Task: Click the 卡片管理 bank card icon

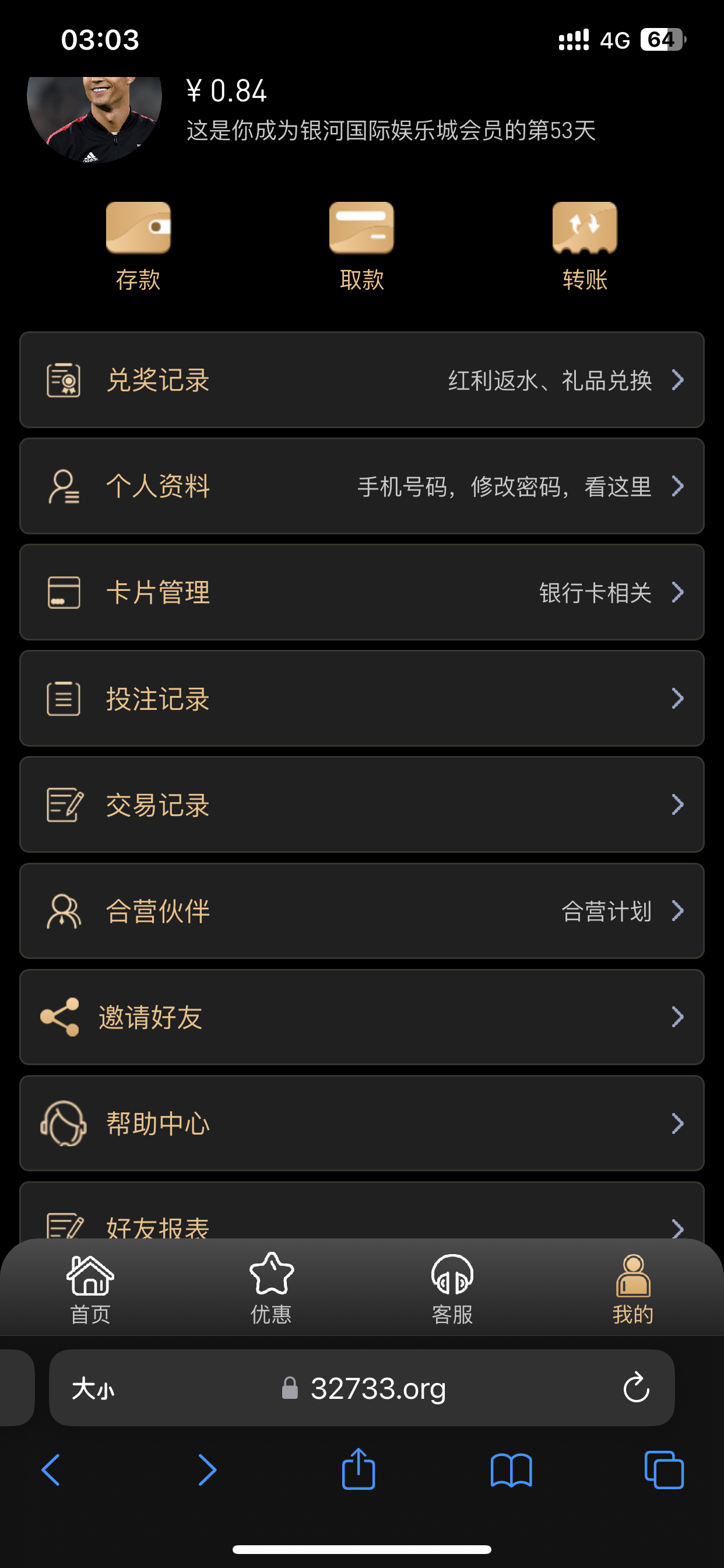Action: (x=63, y=591)
